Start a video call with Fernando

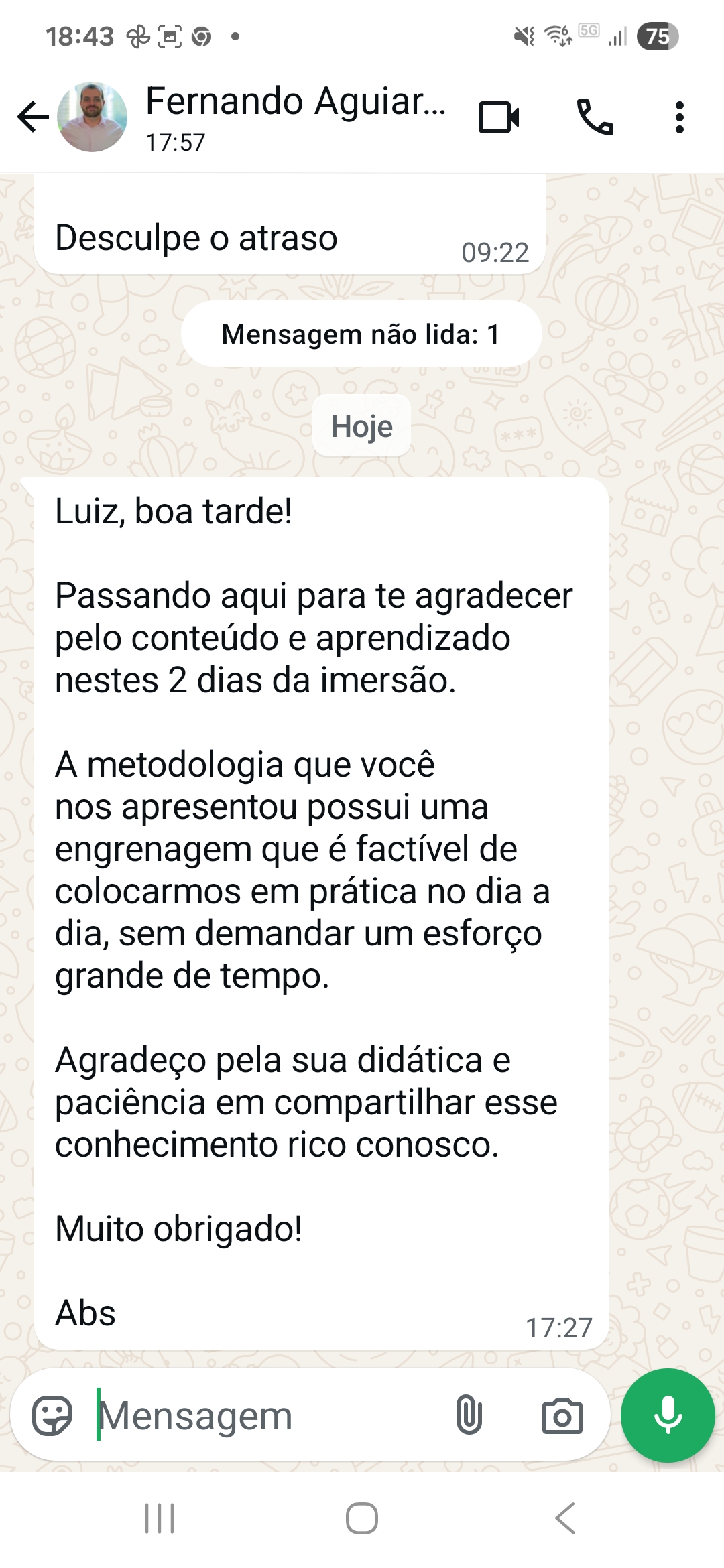499,117
